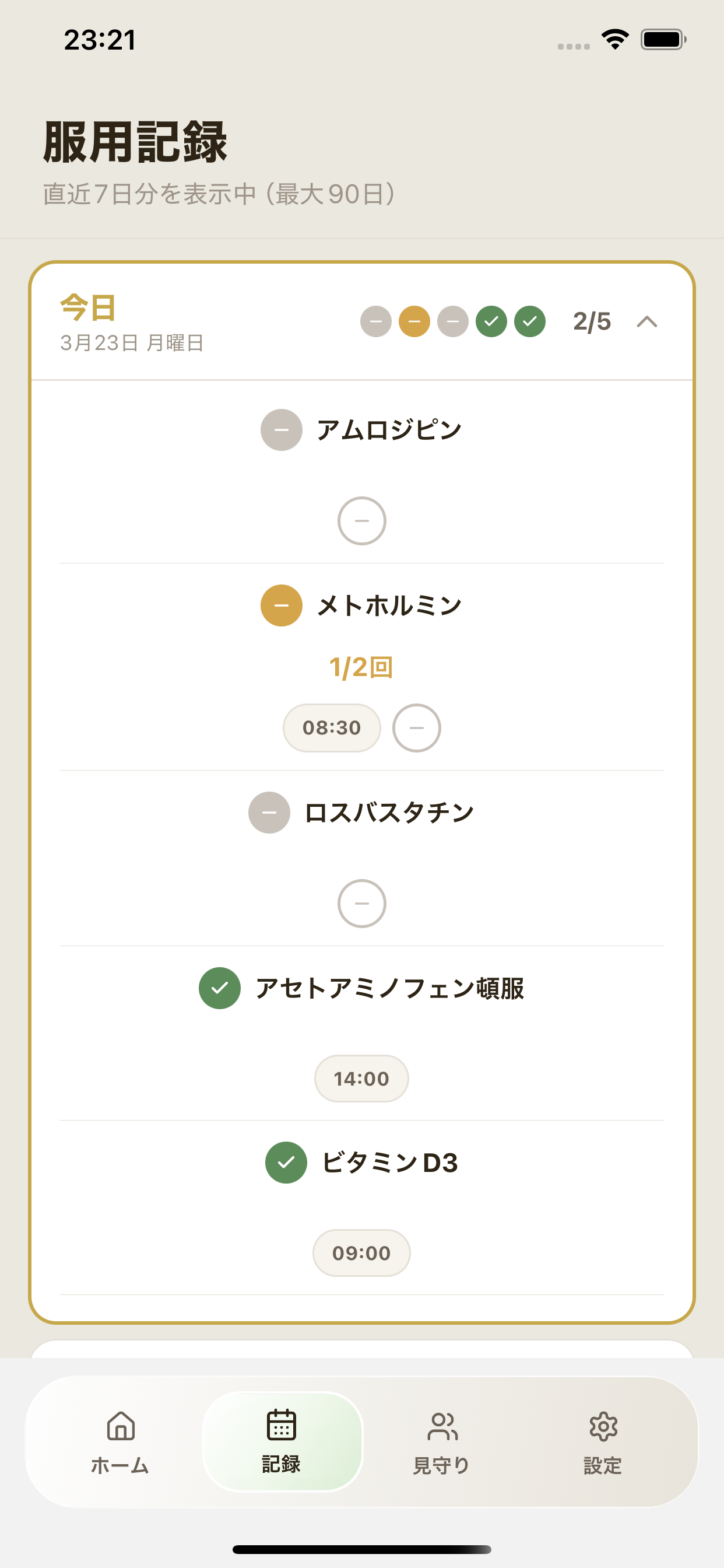Image resolution: width=724 pixels, height=1568 pixels.
Task: Collapse the 今日 card with the chevron
Action: tap(647, 323)
